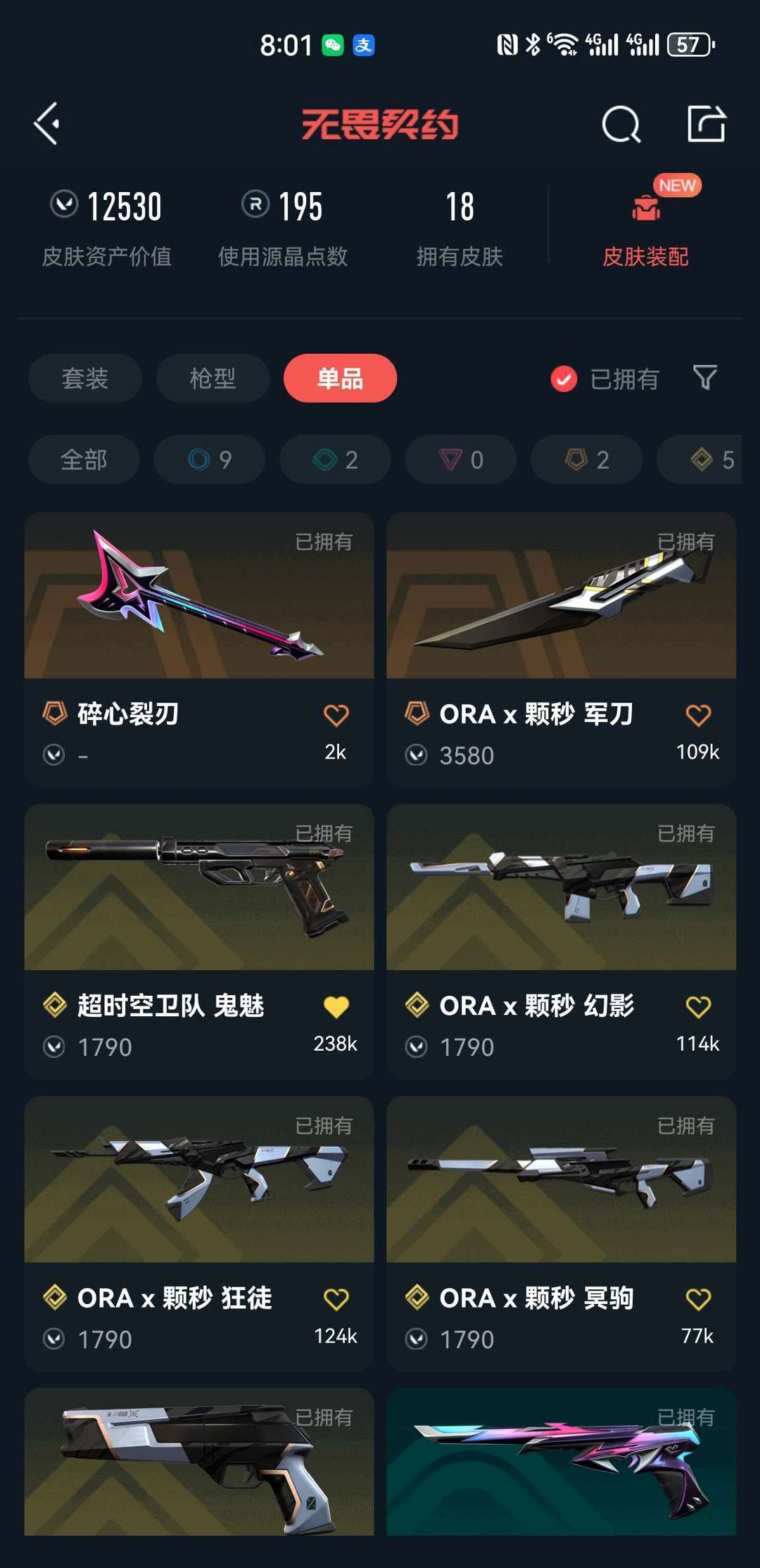Select the green rarity filter showing 2
The width and height of the screenshot is (760, 1568).
pyautogui.click(x=334, y=460)
